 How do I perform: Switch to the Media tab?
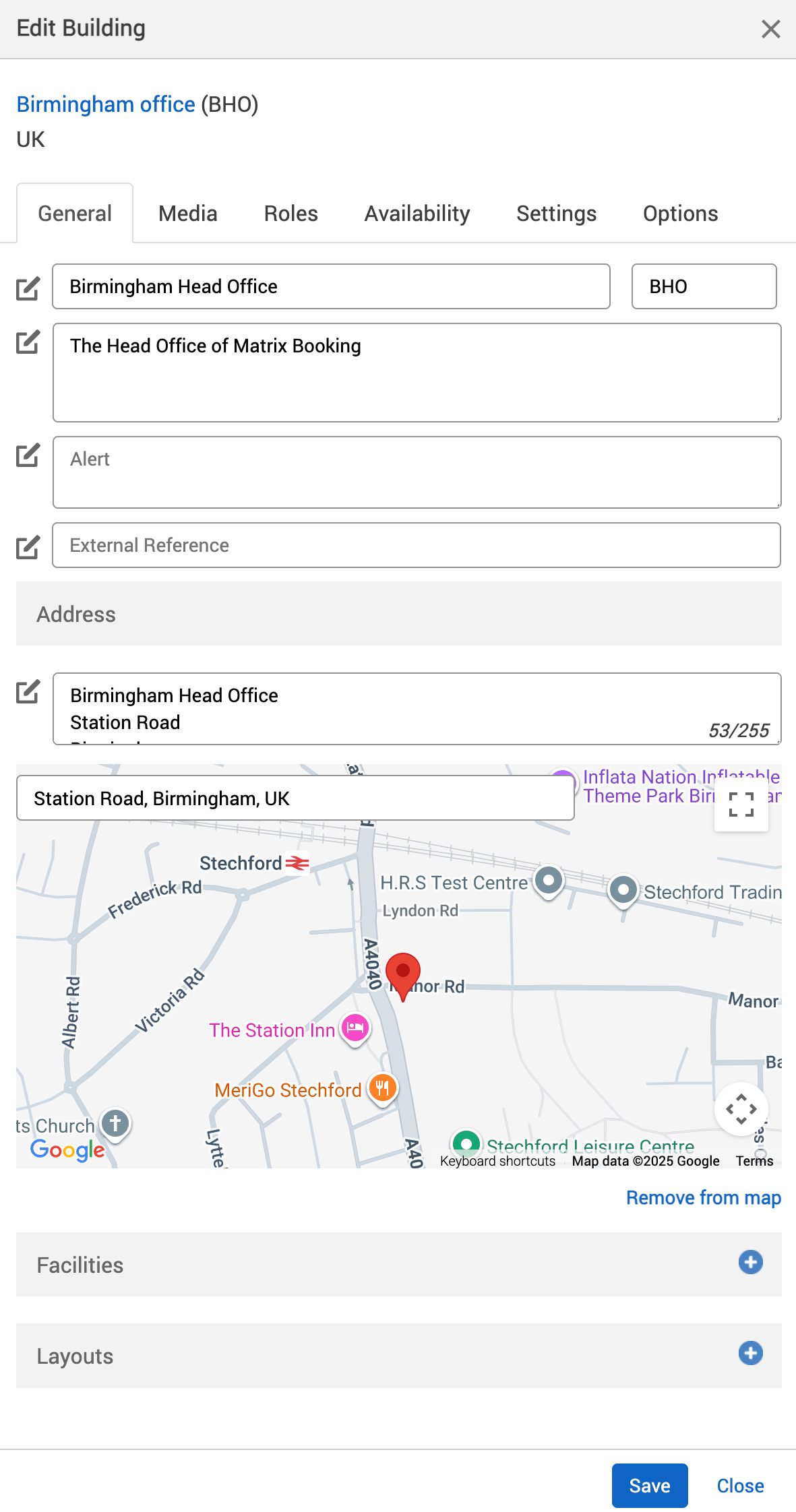(187, 213)
